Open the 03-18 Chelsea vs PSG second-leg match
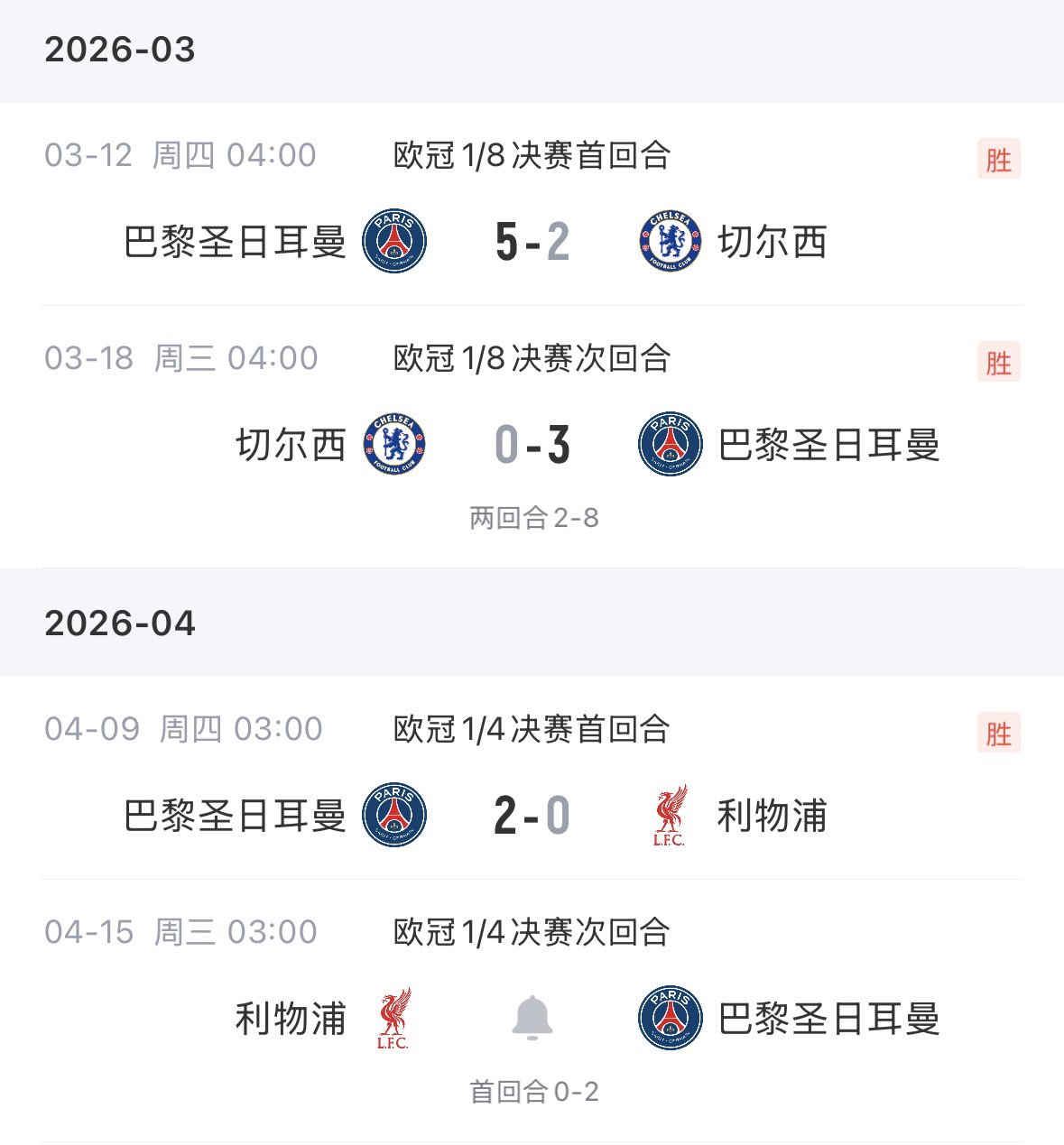Viewport: 1064px width, 1145px height. click(x=532, y=445)
